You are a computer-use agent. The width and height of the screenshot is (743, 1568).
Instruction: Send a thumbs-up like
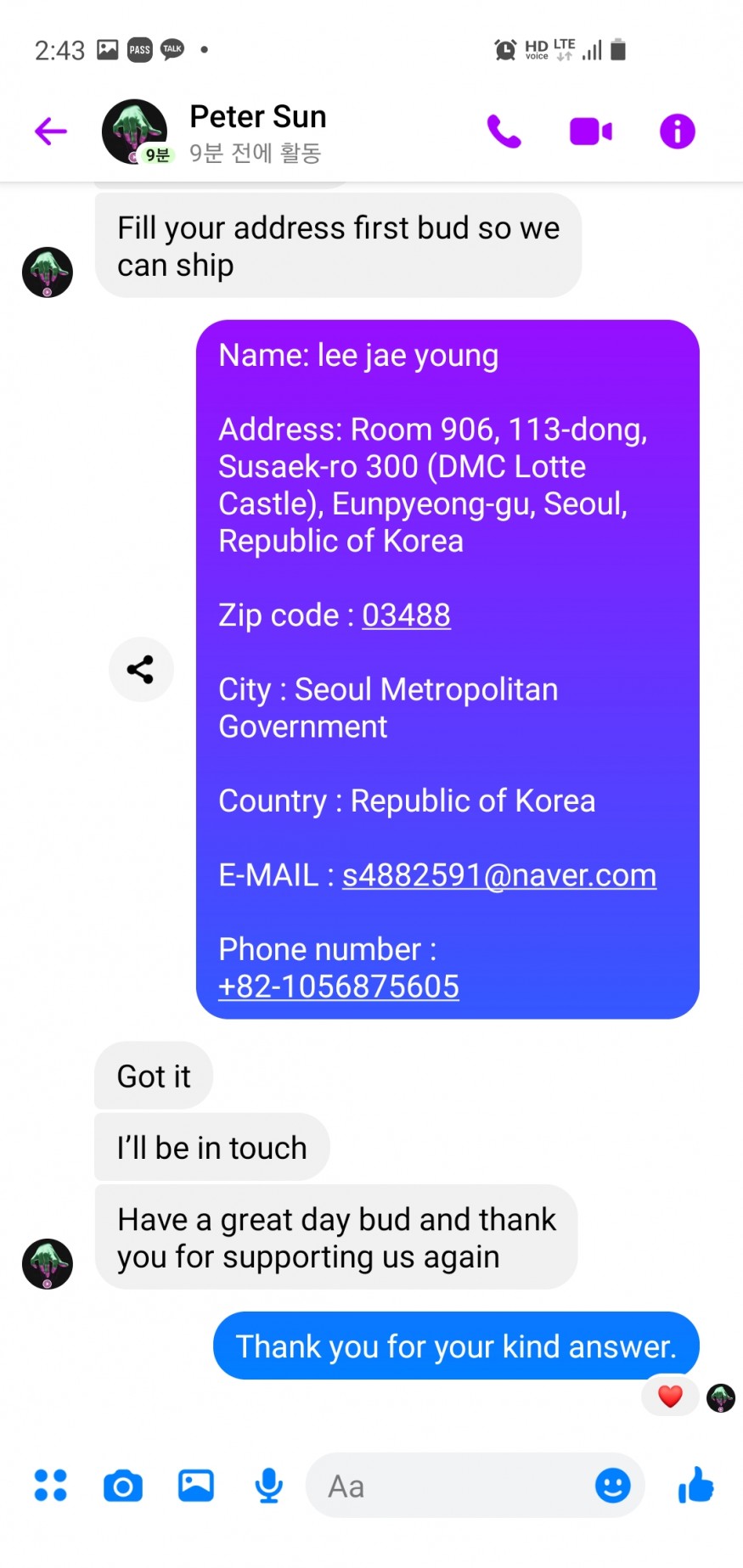coord(695,1486)
